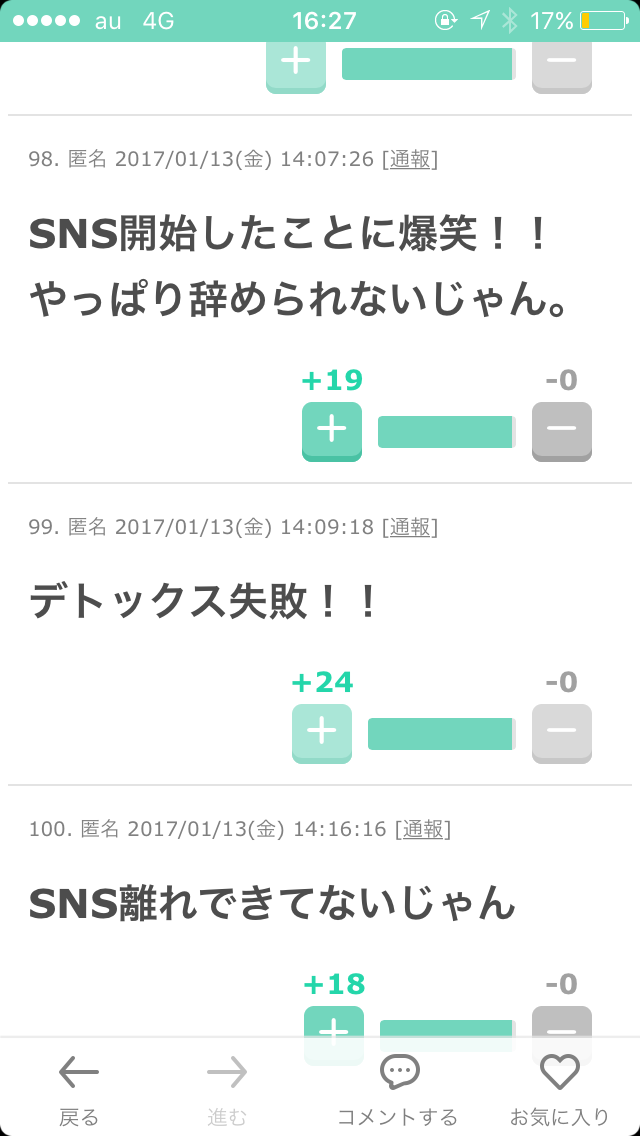
Task: Upvote comment 98 with the plus button
Action: coord(331,431)
